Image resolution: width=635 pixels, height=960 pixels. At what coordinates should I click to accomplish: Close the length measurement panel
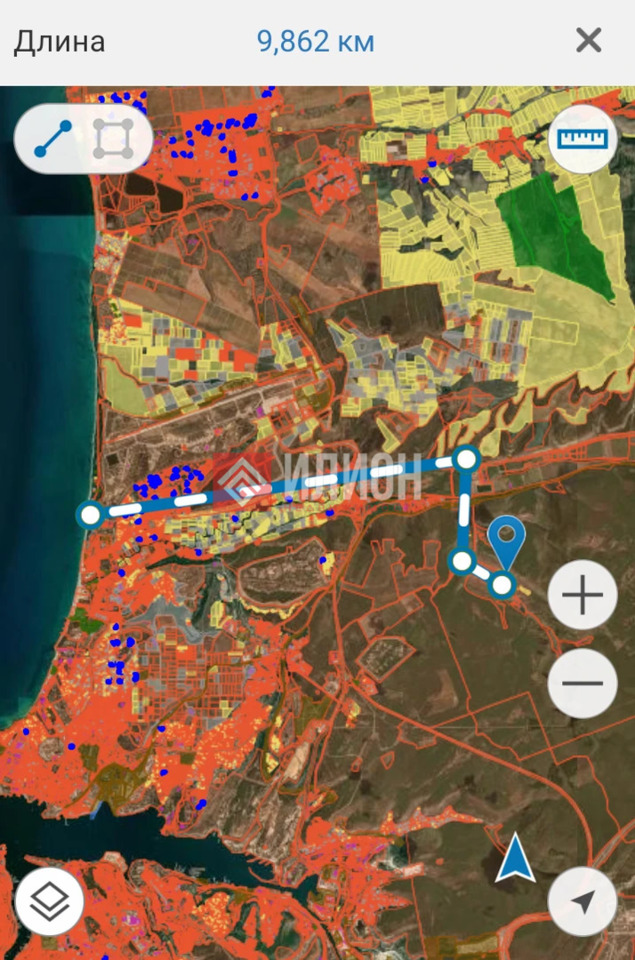click(x=588, y=41)
